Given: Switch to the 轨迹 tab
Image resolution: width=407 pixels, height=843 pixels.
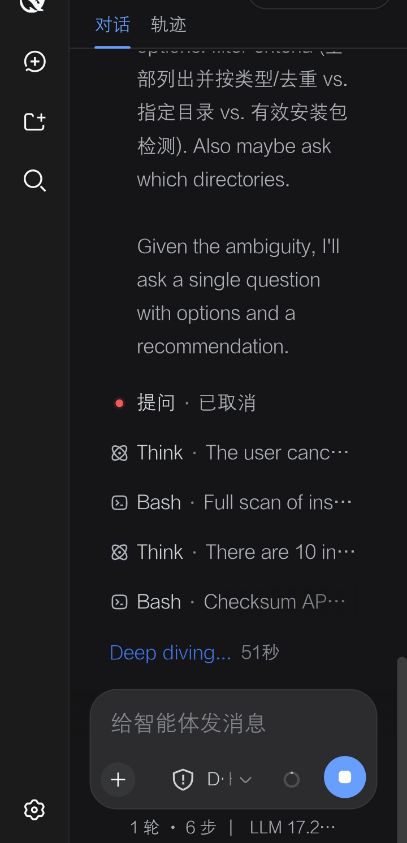Looking at the screenshot, I should coord(168,25).
